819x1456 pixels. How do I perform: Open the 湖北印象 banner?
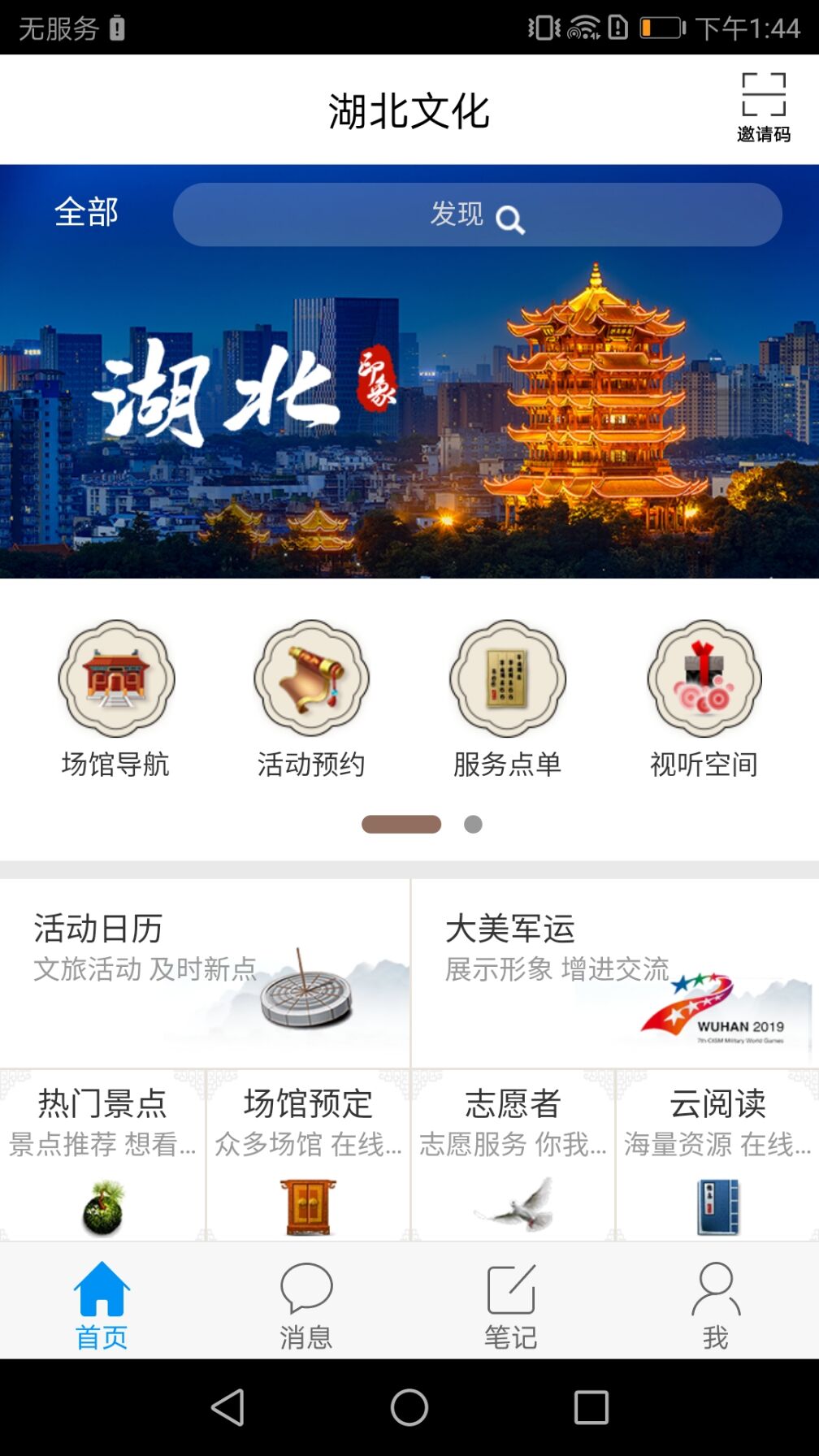click(409, 406)
